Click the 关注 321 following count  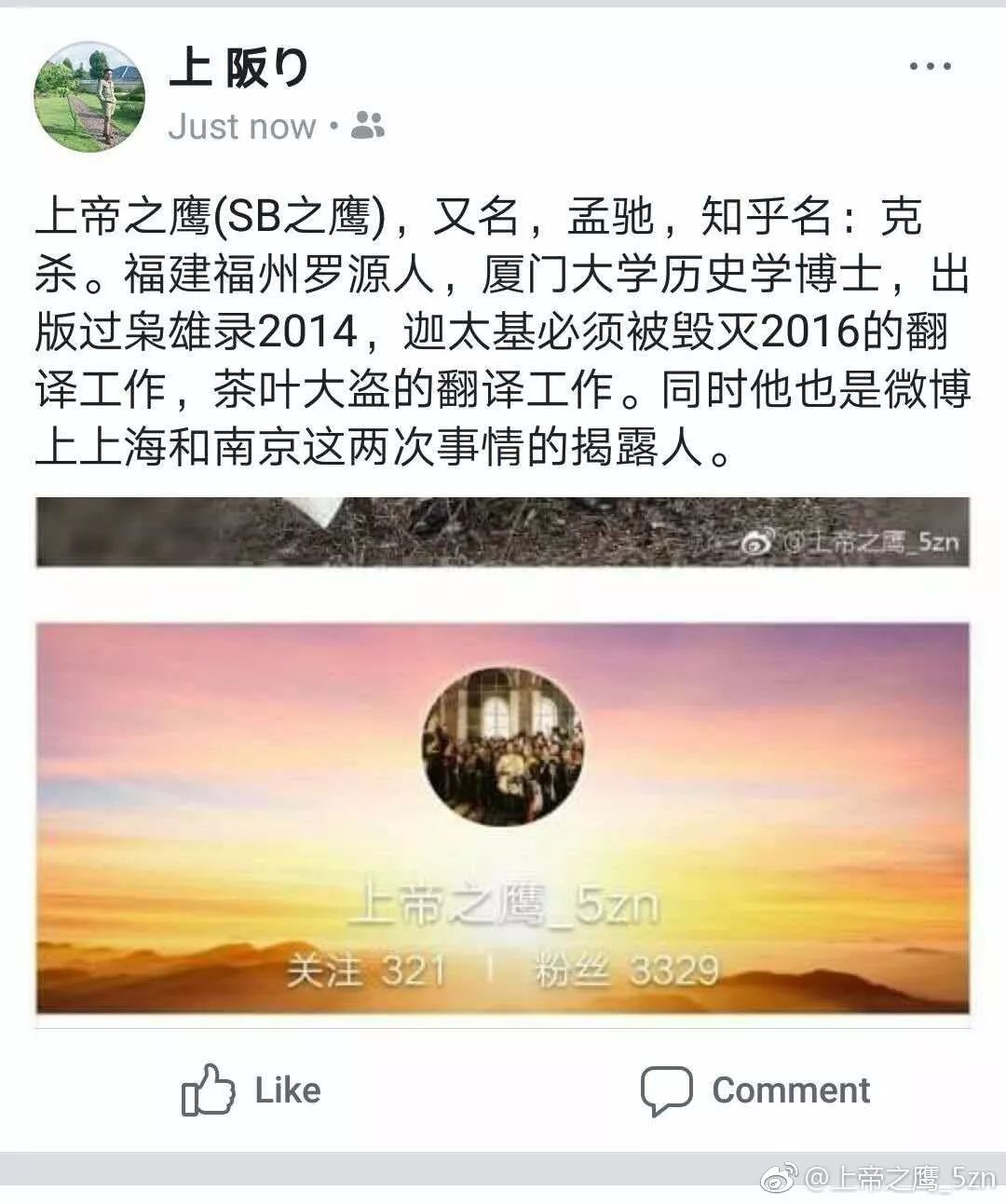(363, 971)
